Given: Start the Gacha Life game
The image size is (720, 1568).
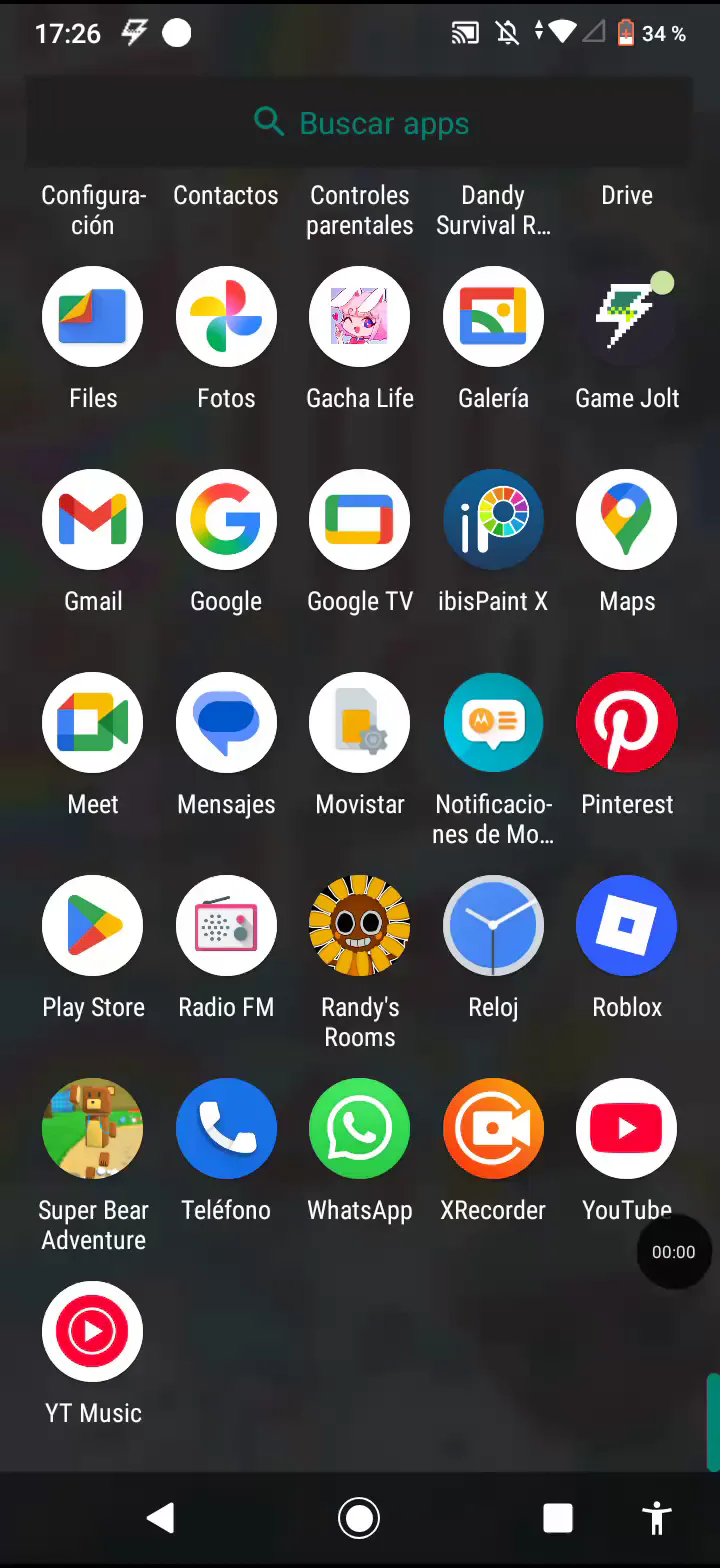Looking at the screenshot, I should pyautogui.click(x=360, y=317).
